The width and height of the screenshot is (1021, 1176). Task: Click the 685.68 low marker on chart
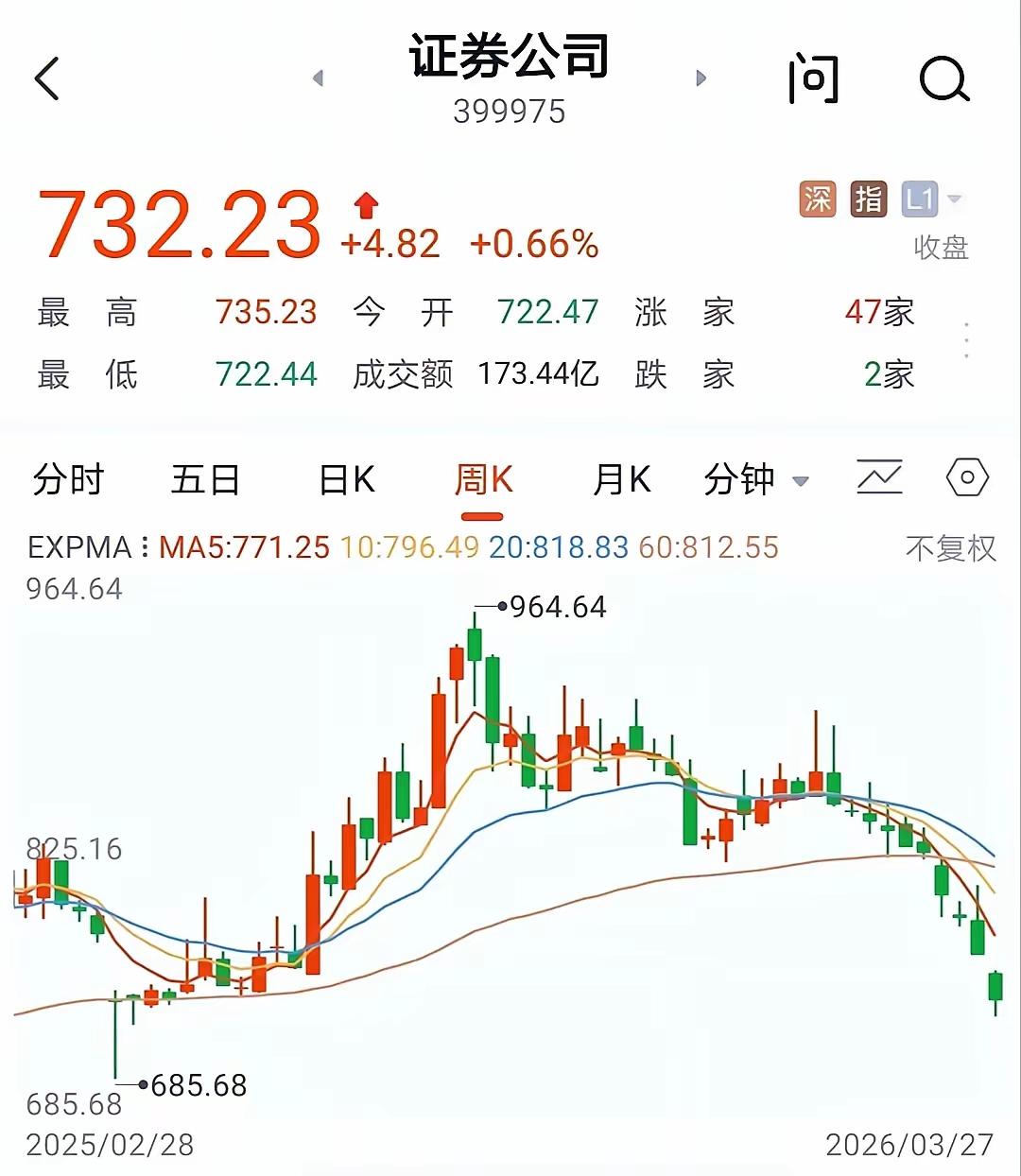coord(196,1085)
